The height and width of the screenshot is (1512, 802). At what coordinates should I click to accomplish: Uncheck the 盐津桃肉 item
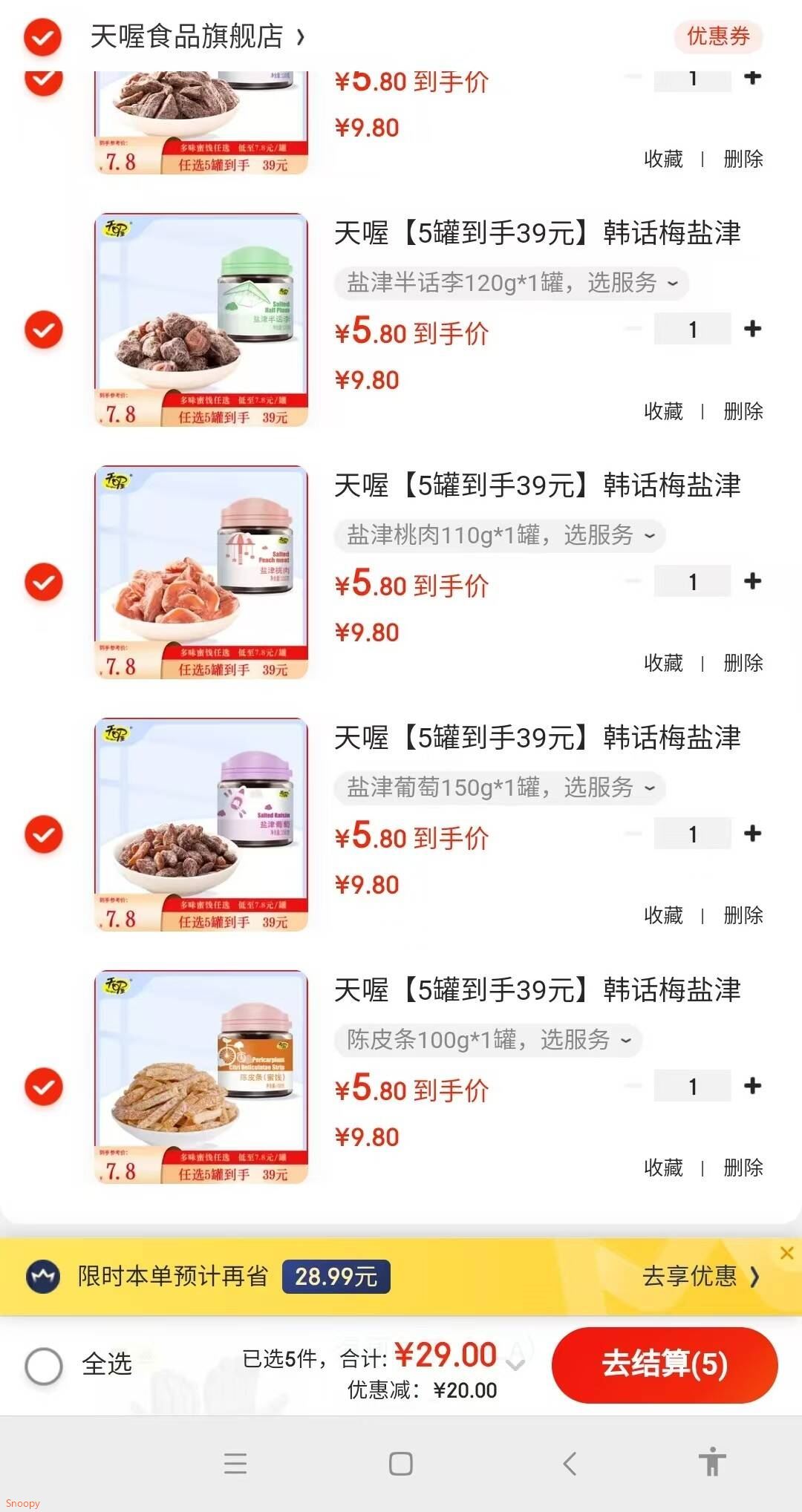click(x=43, y=581)
